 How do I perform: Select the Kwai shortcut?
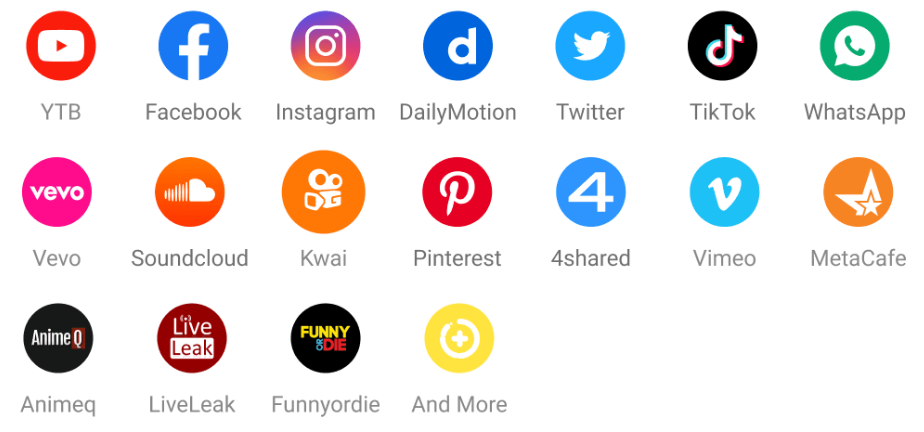pyautogui.click(x=323, y=192)
